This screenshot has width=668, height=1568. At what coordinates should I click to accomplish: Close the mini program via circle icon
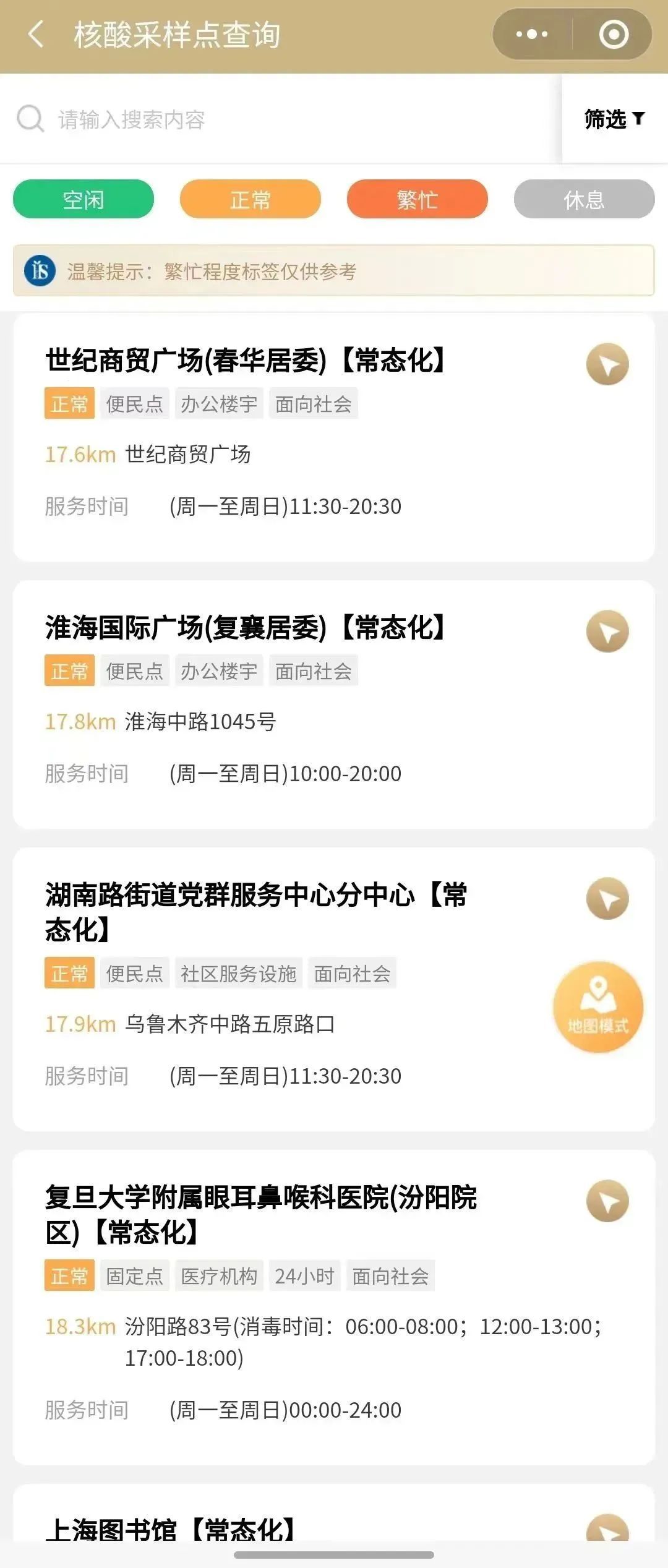pyautogui.click(x=614, y=34)
